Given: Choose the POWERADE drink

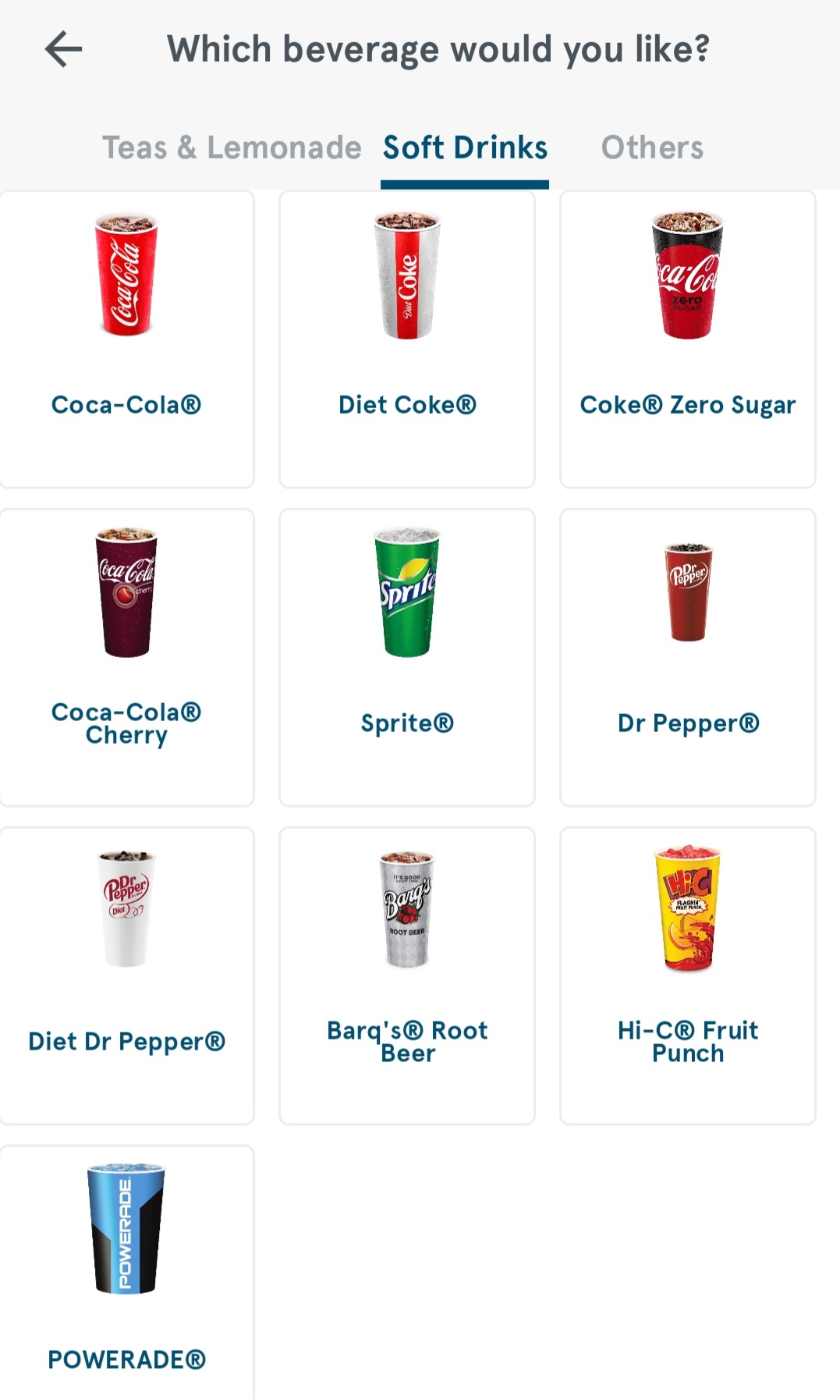Looking at the screenshot, I should coord(126,1272).
